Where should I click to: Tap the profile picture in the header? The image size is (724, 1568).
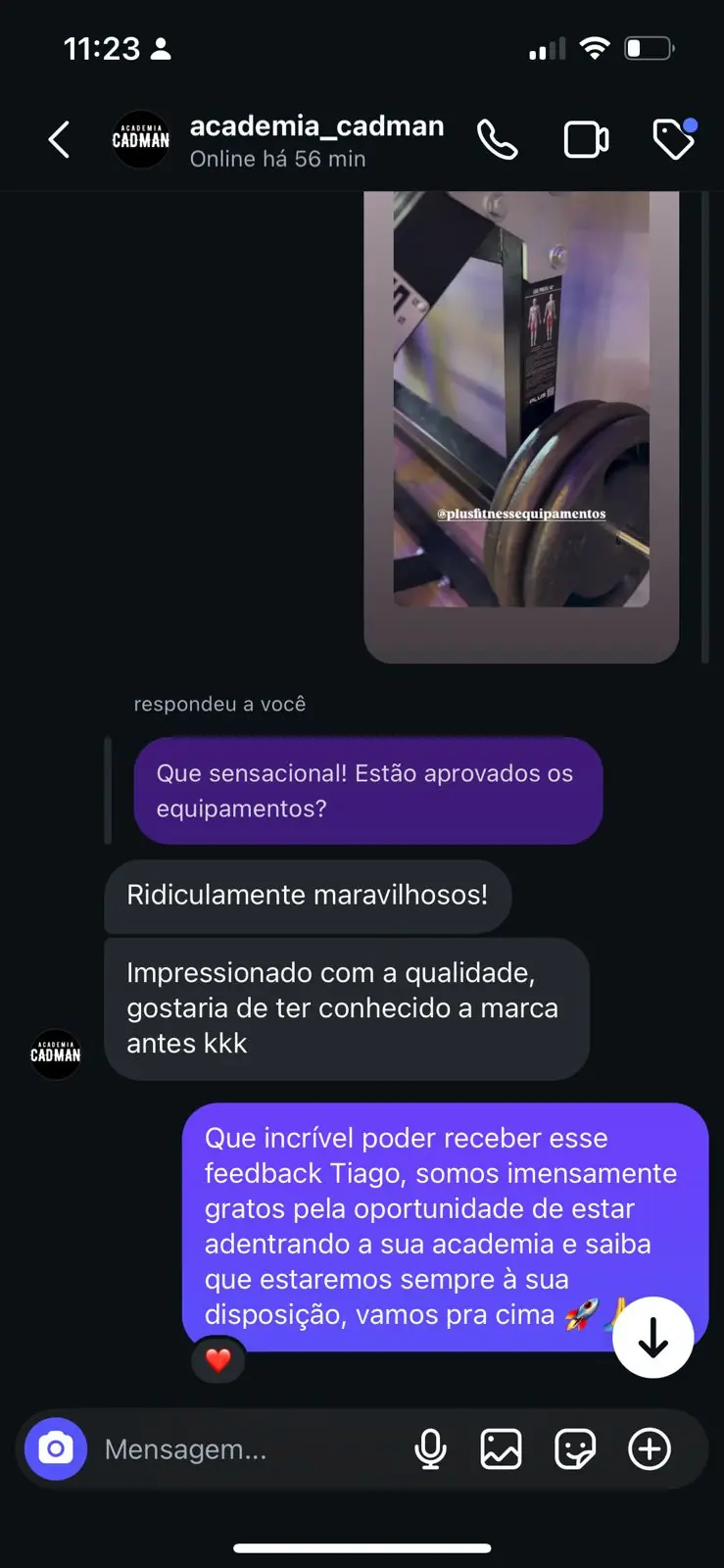140,139
